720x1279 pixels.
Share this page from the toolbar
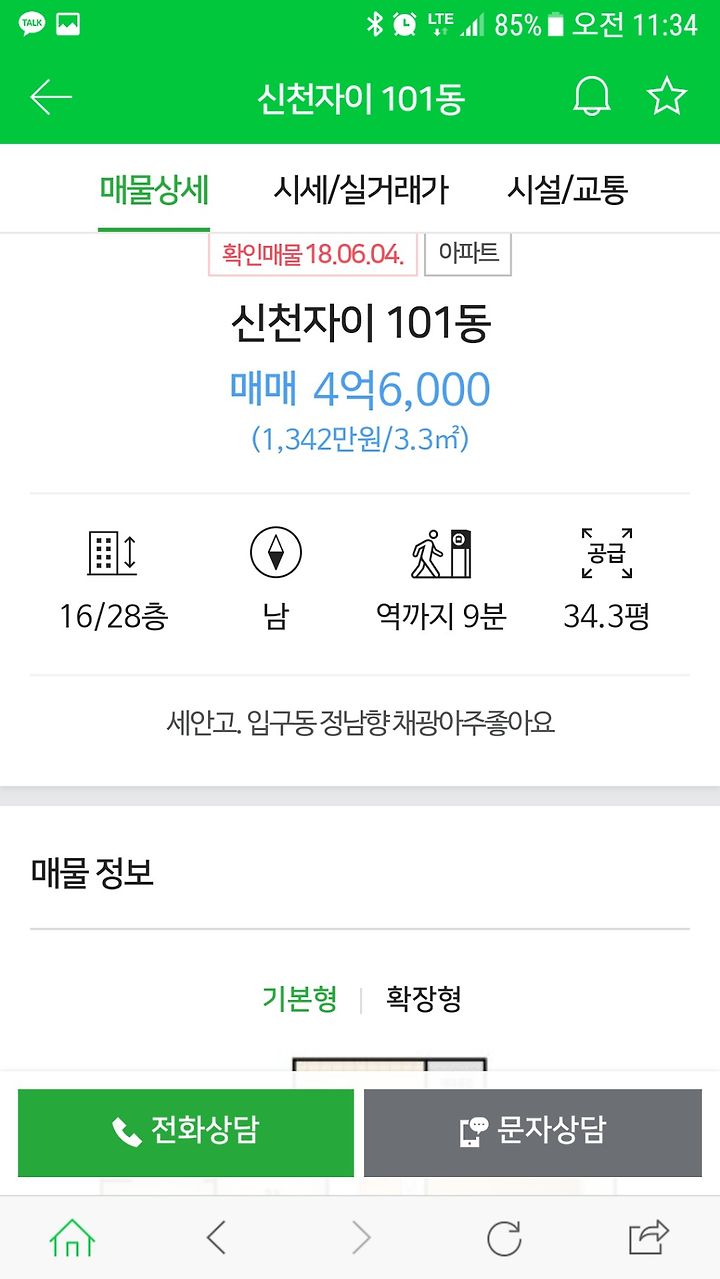[648, 1239]
